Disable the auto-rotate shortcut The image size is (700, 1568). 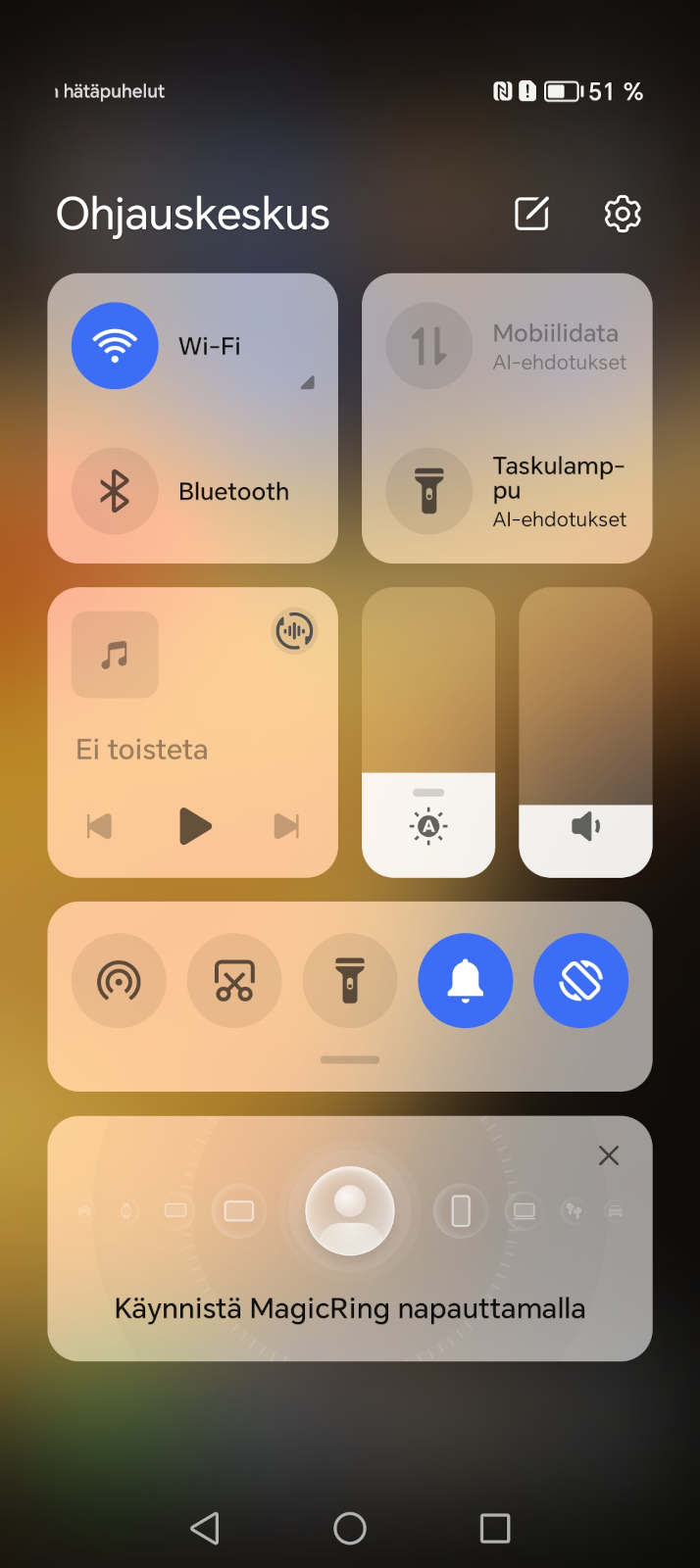point(581,981)
